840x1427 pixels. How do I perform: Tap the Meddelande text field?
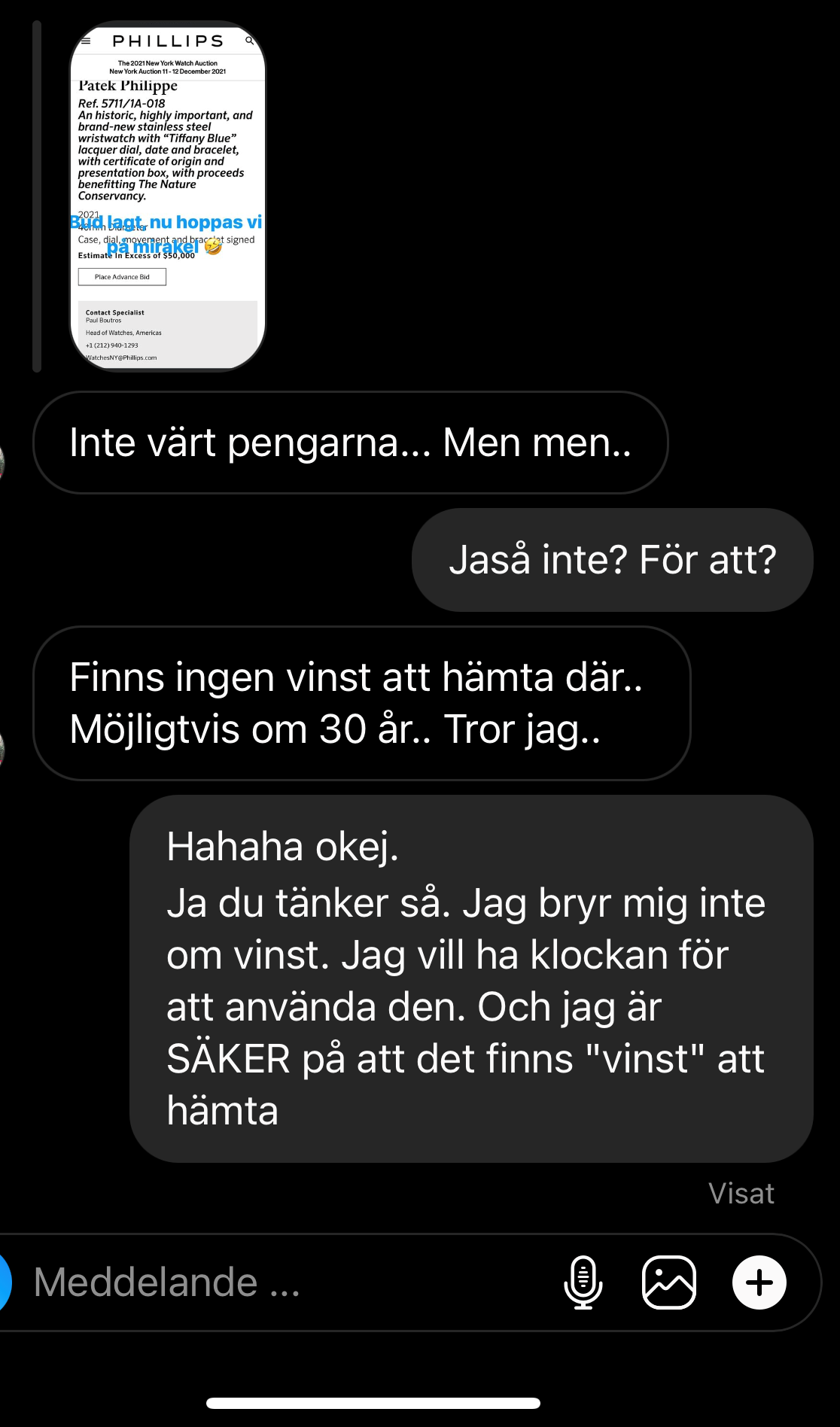point(286,1282)
